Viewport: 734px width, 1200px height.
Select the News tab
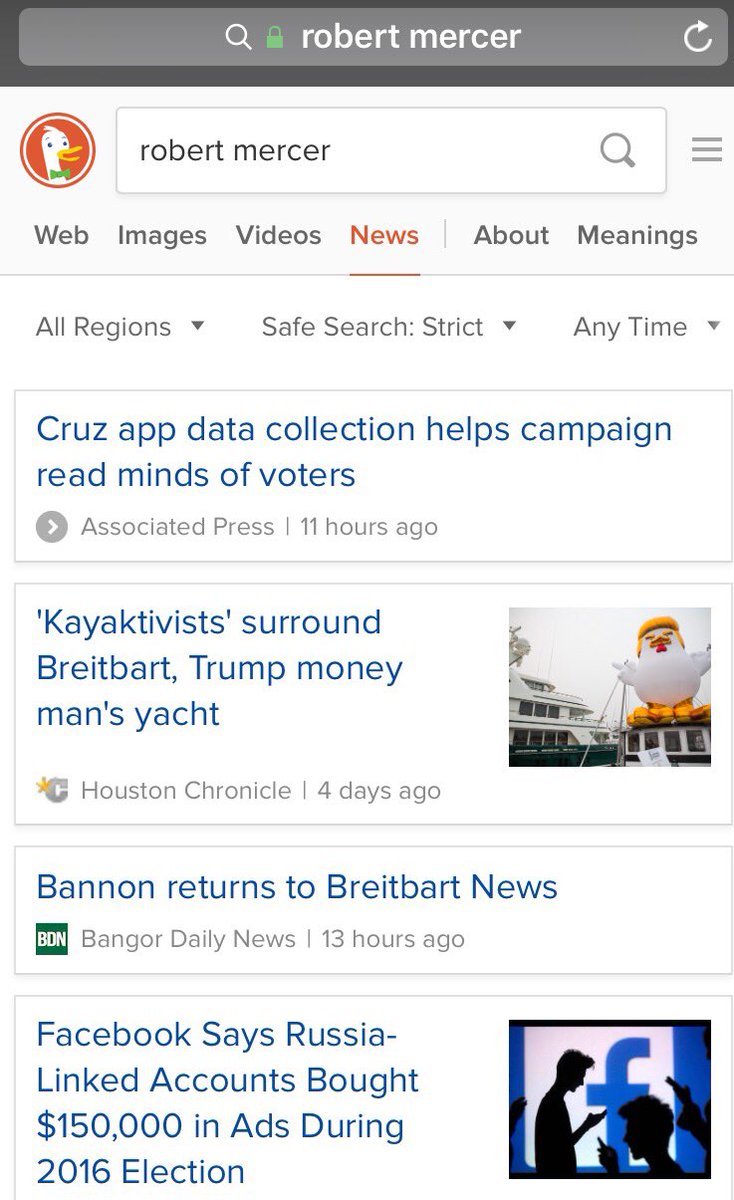tap(384, 235)
